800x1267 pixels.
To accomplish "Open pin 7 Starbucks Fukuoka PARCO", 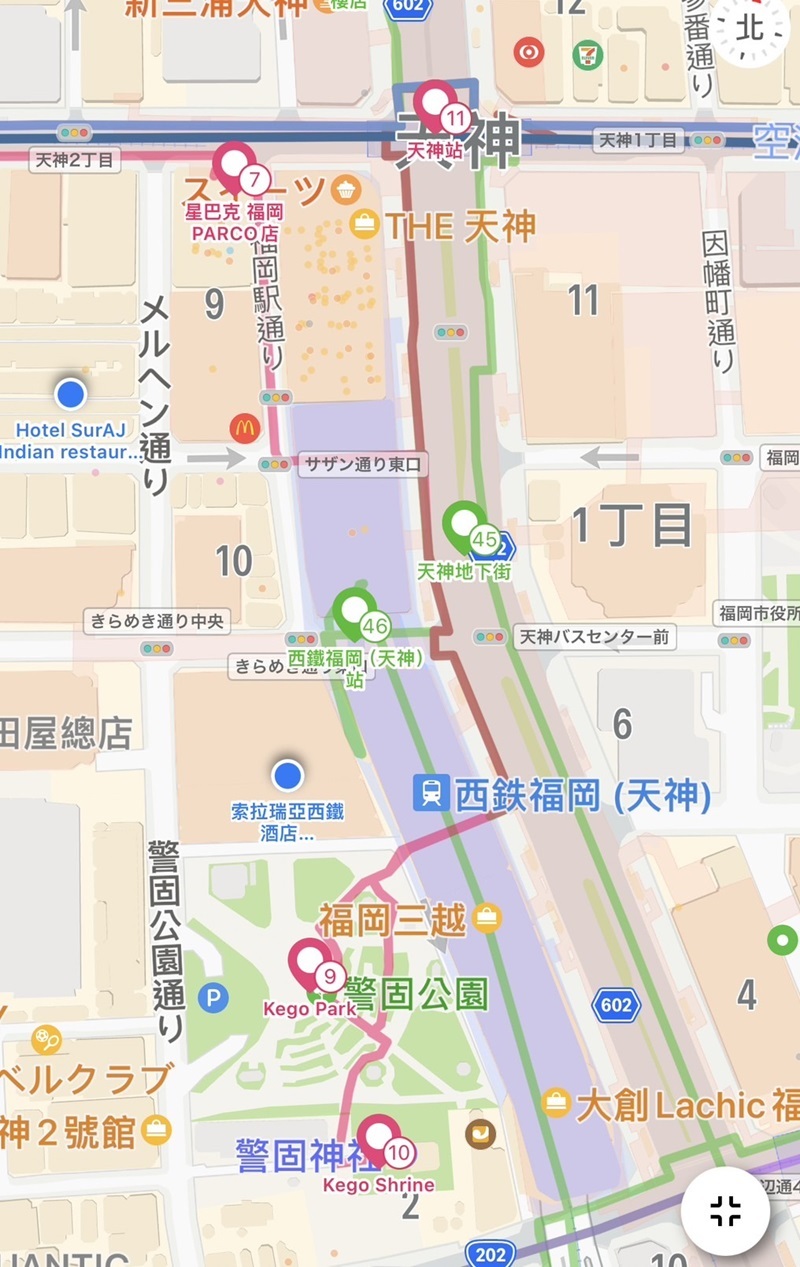I will [x=236, y=167].
